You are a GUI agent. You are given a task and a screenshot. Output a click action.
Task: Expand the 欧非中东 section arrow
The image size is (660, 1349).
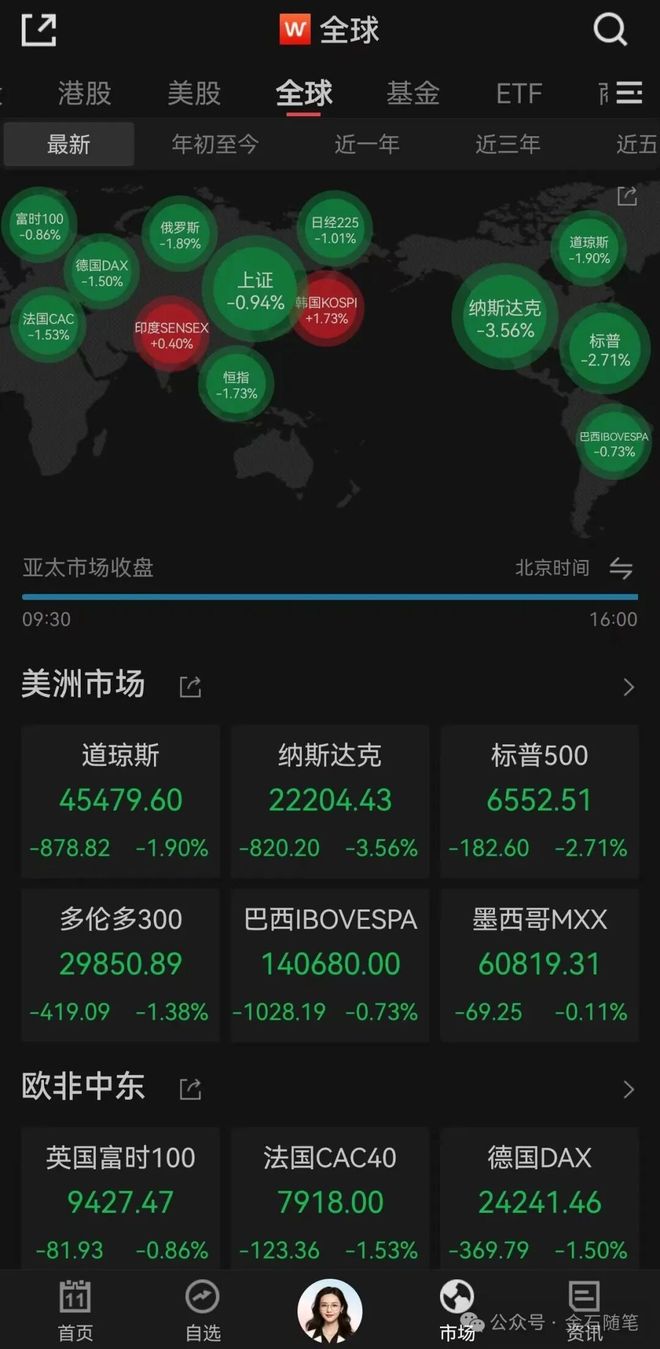[628, 1089]
